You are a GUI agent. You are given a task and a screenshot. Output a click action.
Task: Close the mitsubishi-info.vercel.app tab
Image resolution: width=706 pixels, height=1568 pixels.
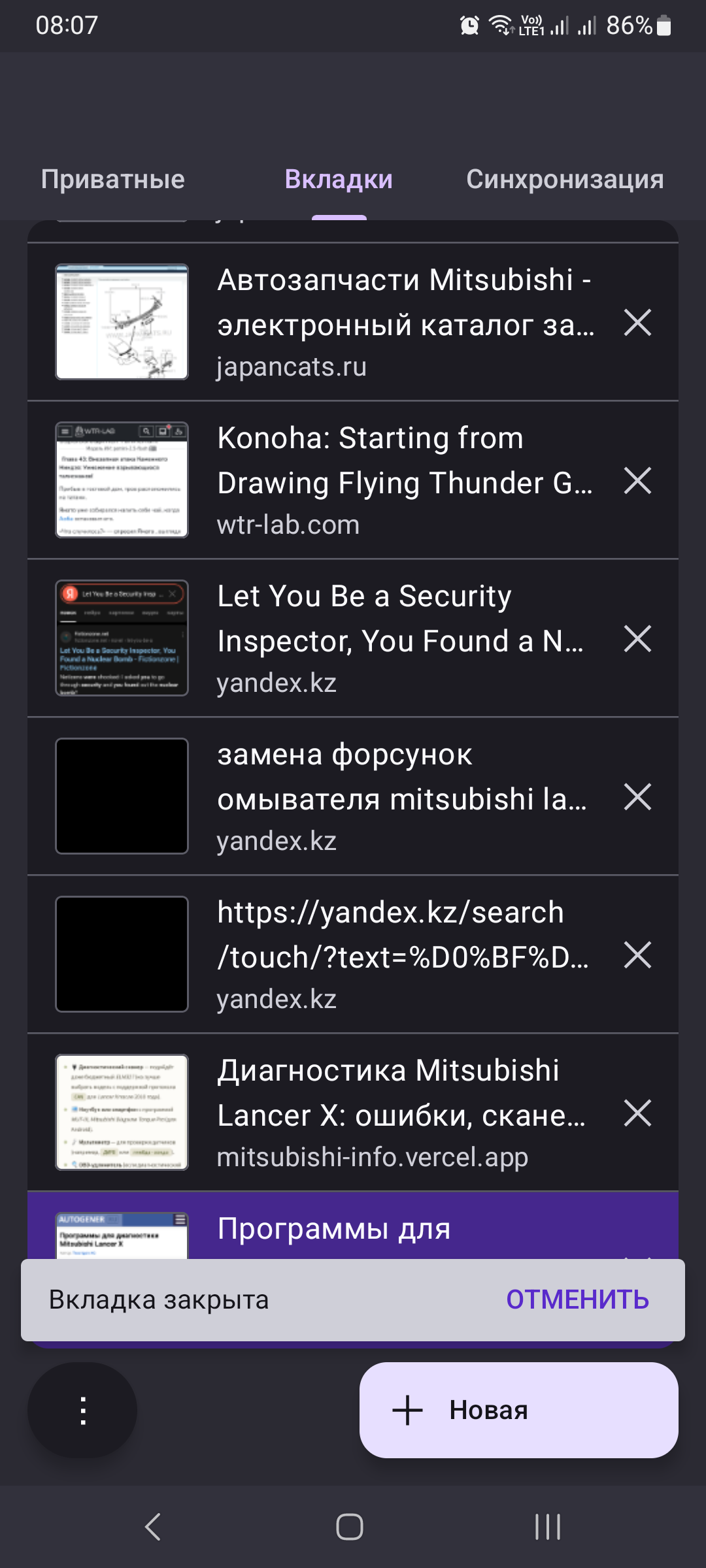[x=637, y=1113]
